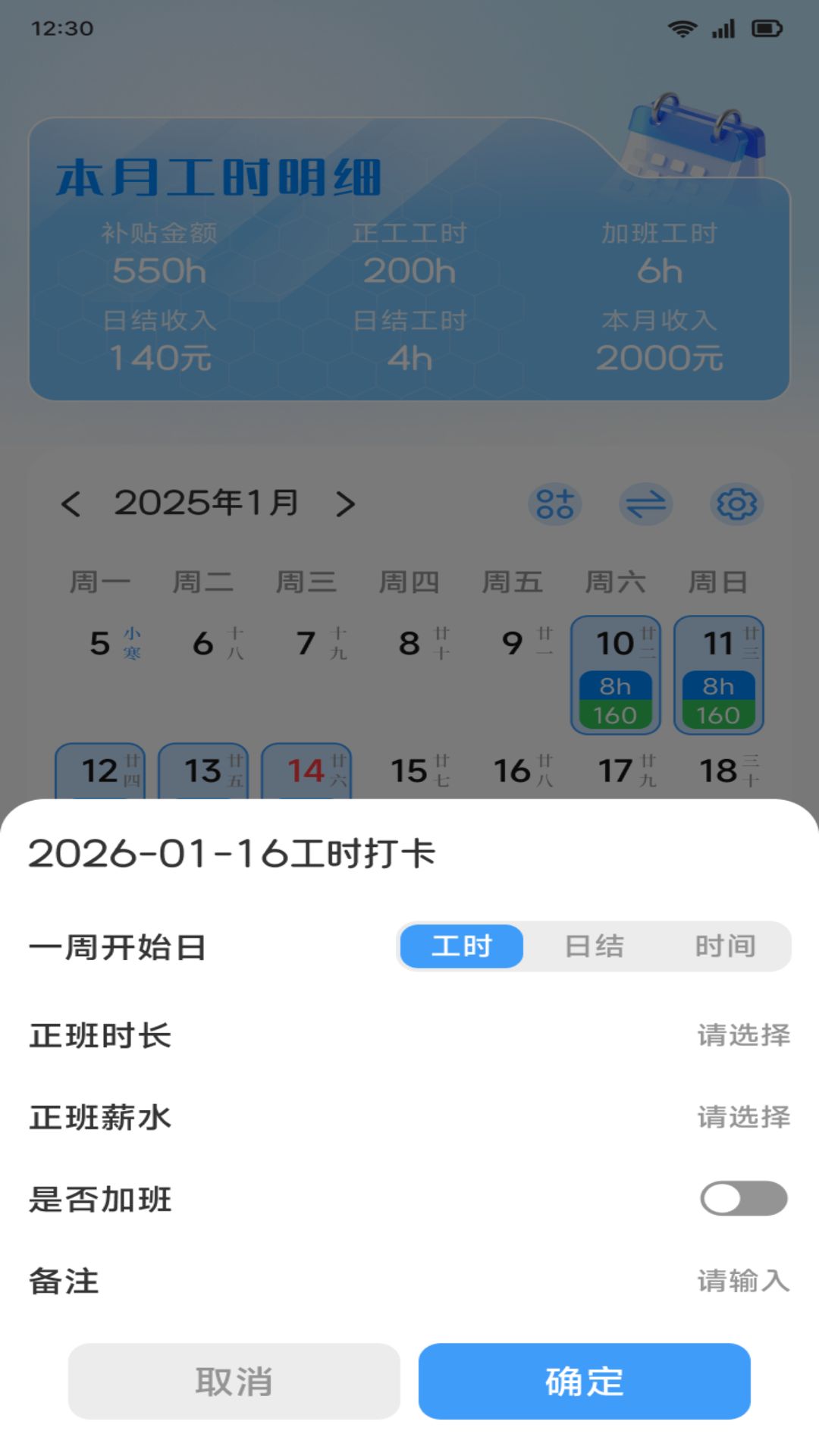Click the 确定 confirm button

pyautogui.click(x=582, y=1382)
